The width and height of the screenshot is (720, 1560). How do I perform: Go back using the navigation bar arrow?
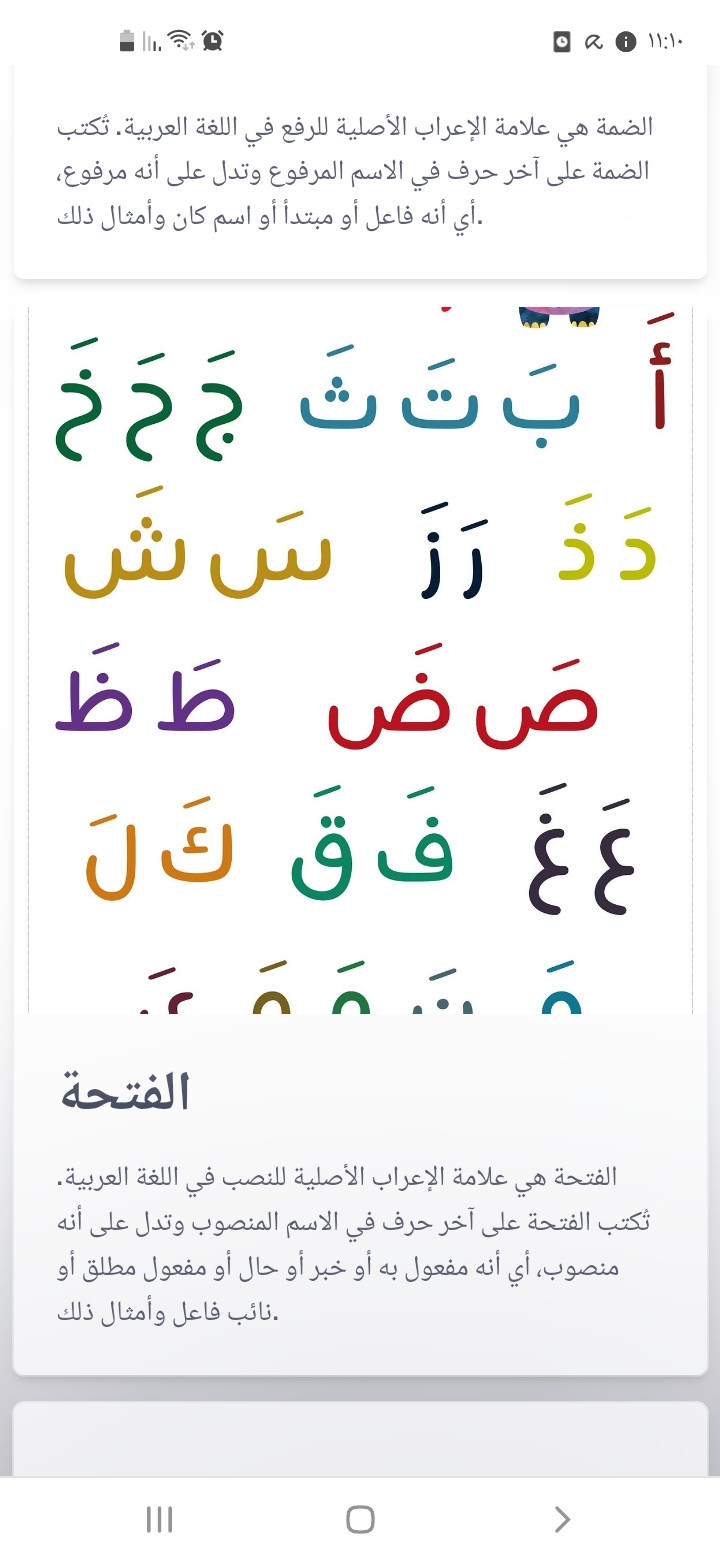[562, 1520]
